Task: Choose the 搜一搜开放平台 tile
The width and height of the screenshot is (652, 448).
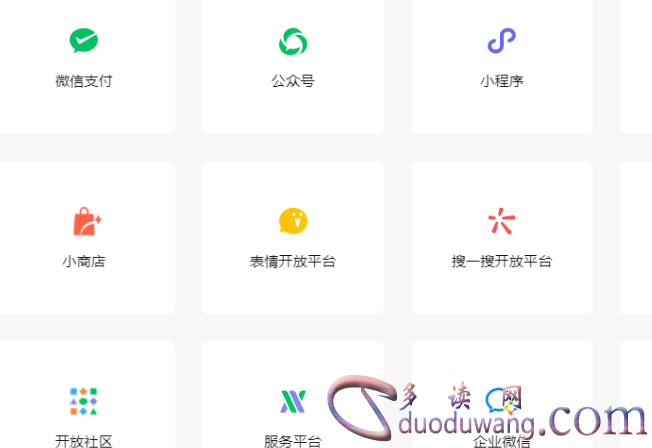Action: [x=501, y=238]
